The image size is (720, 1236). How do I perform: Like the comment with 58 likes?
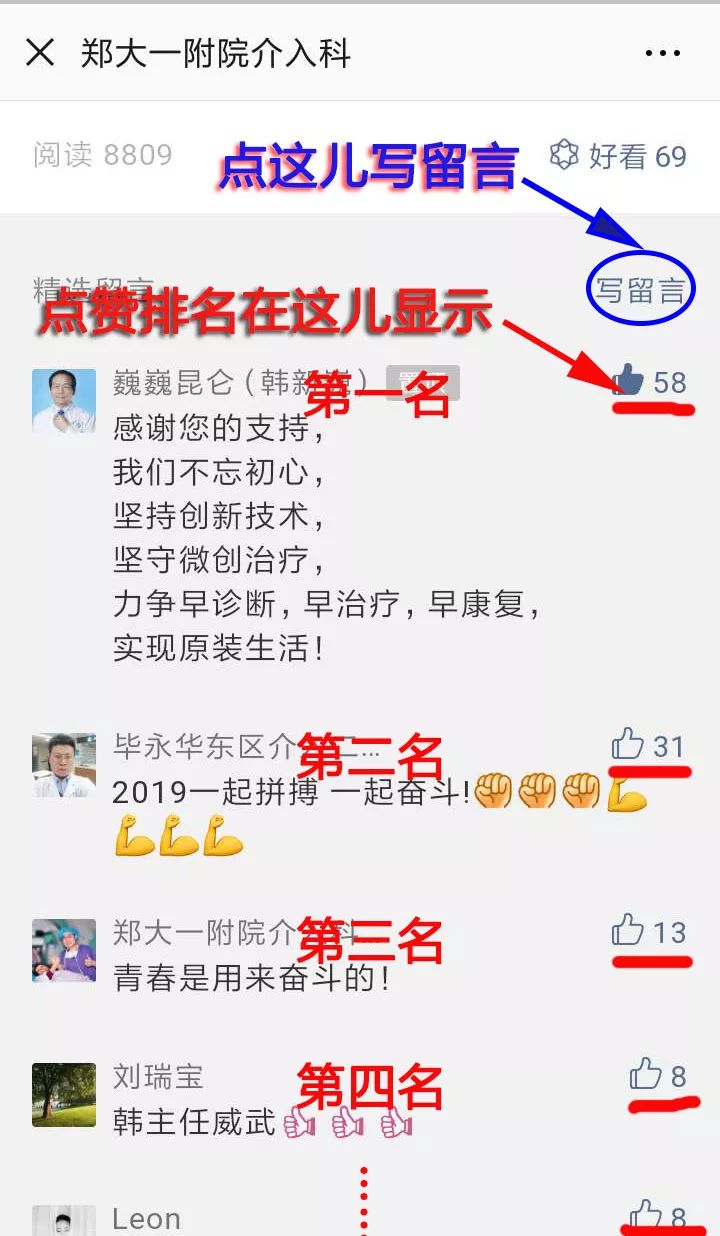(x=650, y=381)
